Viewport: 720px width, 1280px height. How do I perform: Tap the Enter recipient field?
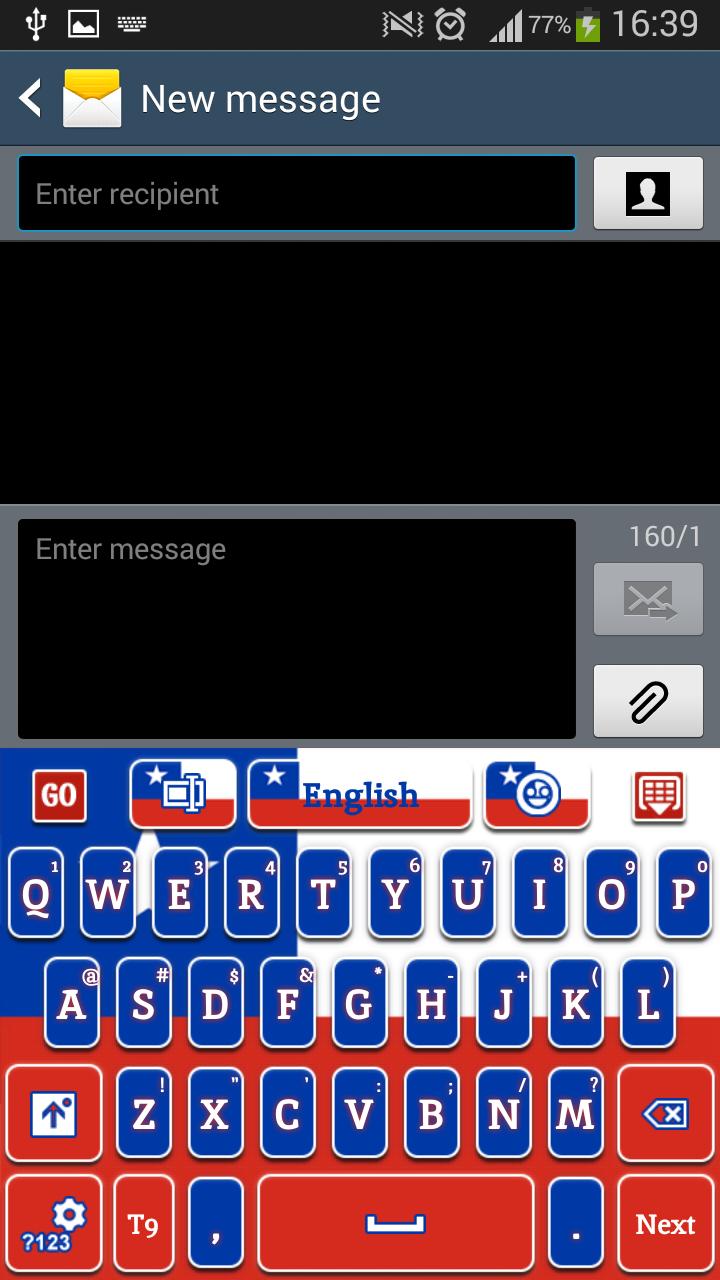pos(296,194)
